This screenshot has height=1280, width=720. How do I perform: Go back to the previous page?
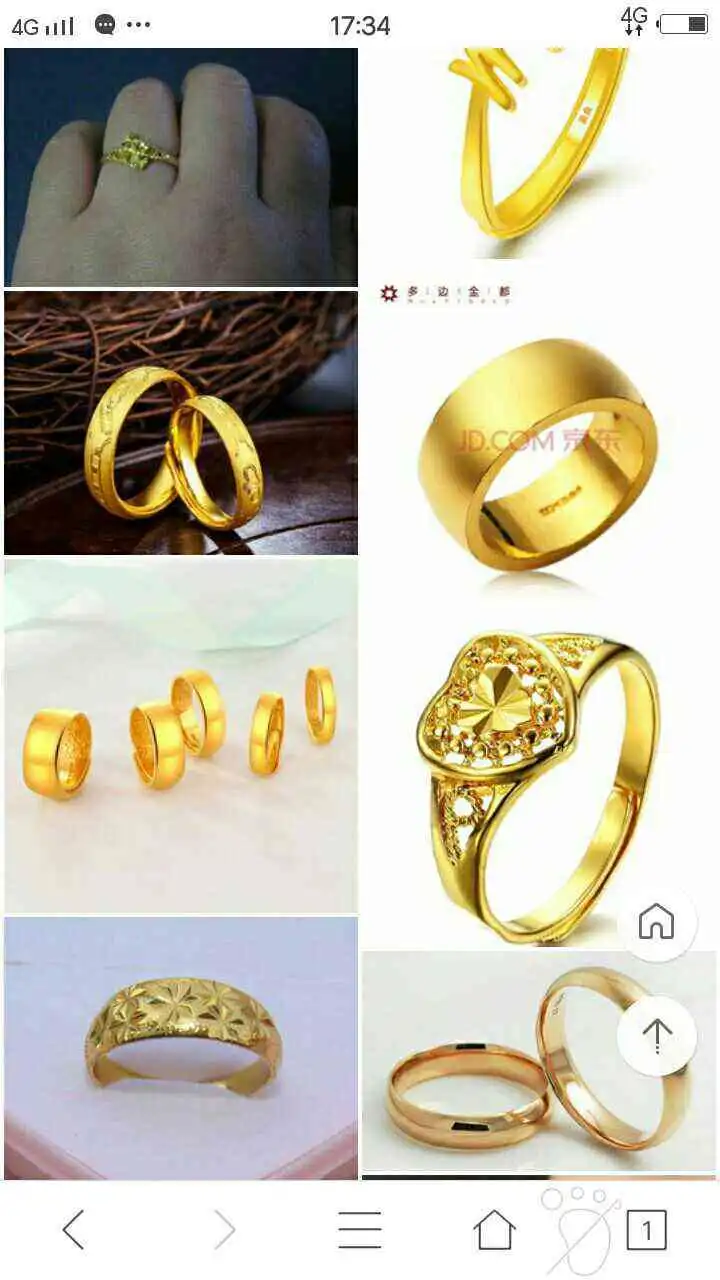coord(74,1229)
